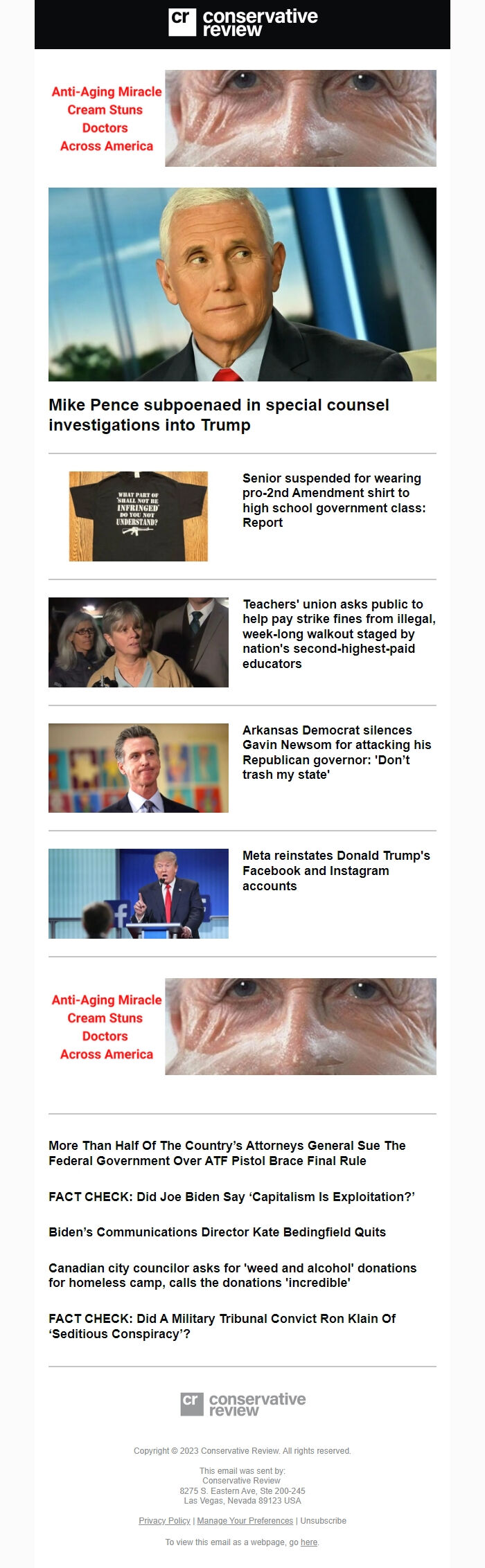Read senior suspended for pro-2nd Amendment shirt story
This screenshot has height=1568, width=485.
(333, 500)
